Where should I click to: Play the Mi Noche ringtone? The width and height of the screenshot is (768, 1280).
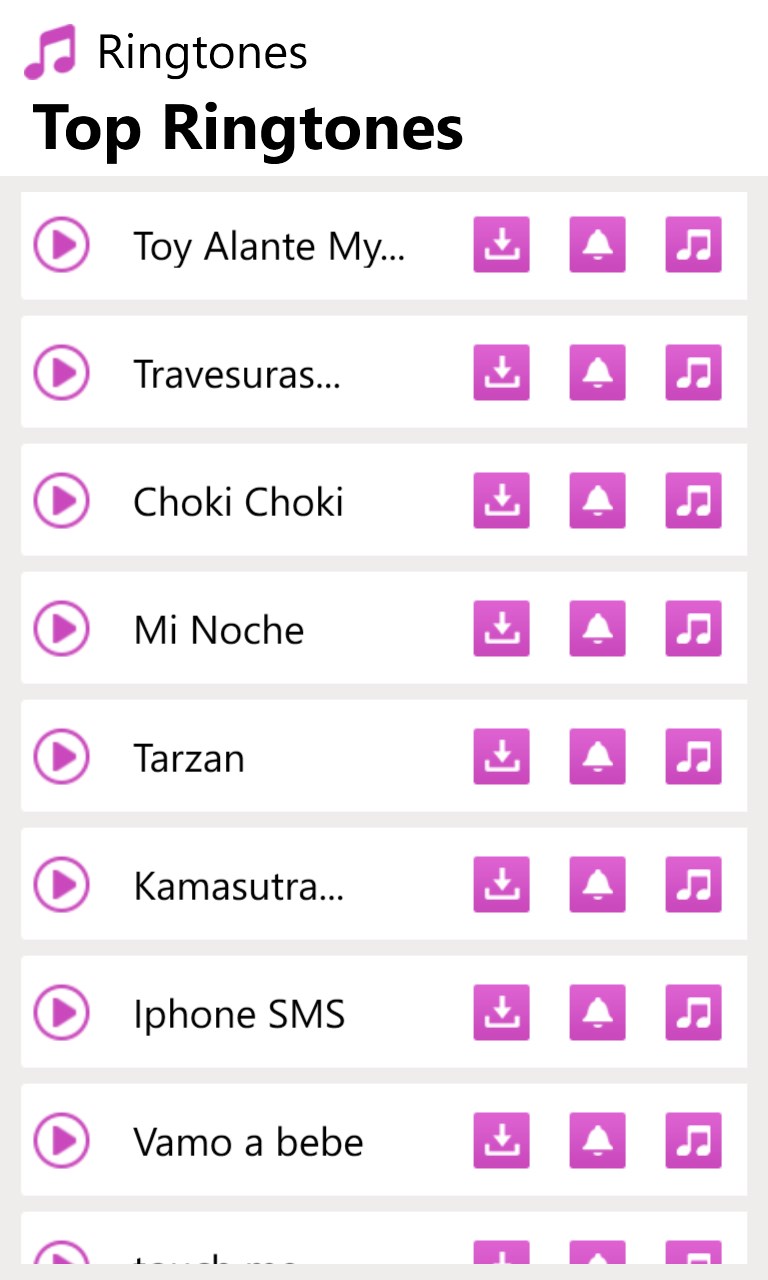tap(62, 629)
